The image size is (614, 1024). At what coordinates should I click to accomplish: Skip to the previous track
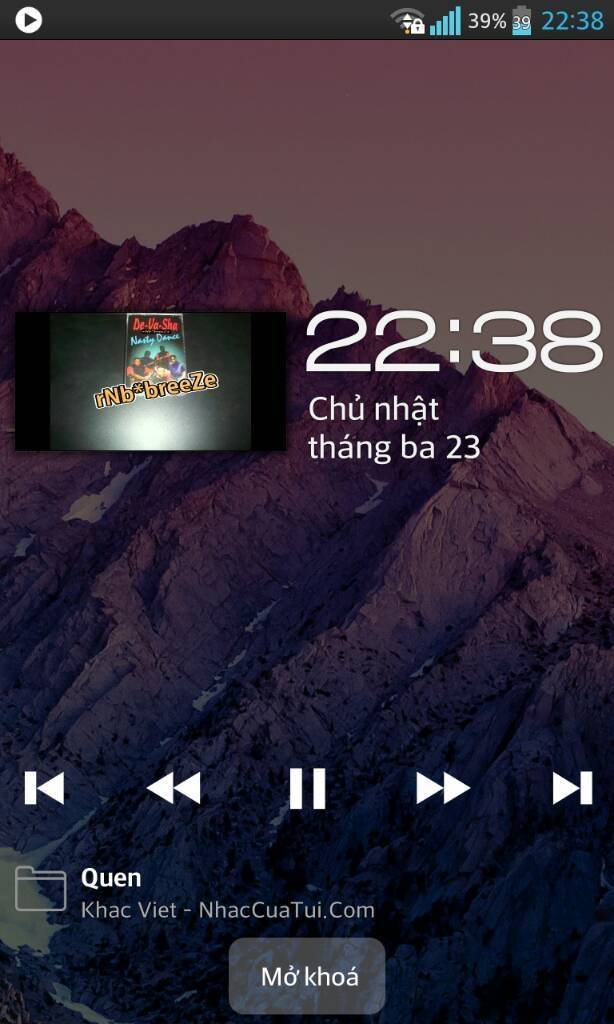tap(44, 788)
